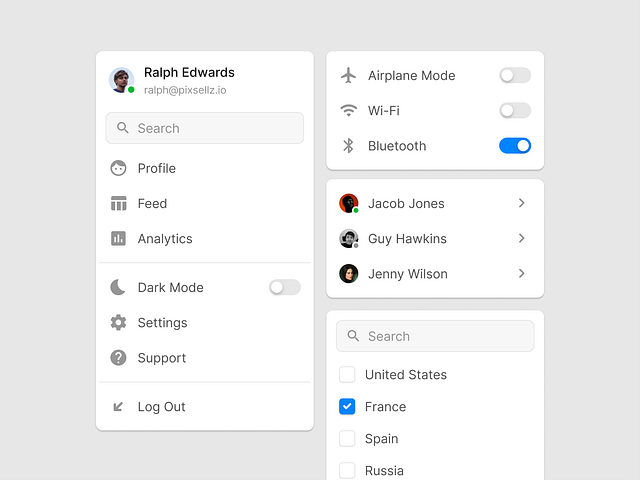Tap the country search field

tap(435, 336)
